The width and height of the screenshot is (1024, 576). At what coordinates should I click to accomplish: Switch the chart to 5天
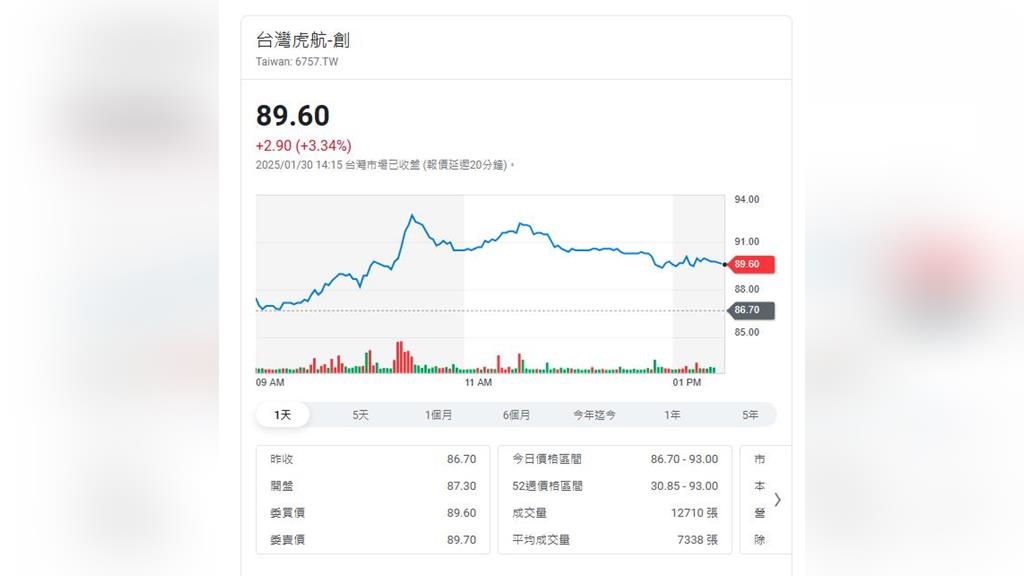(x=360, y=415)
